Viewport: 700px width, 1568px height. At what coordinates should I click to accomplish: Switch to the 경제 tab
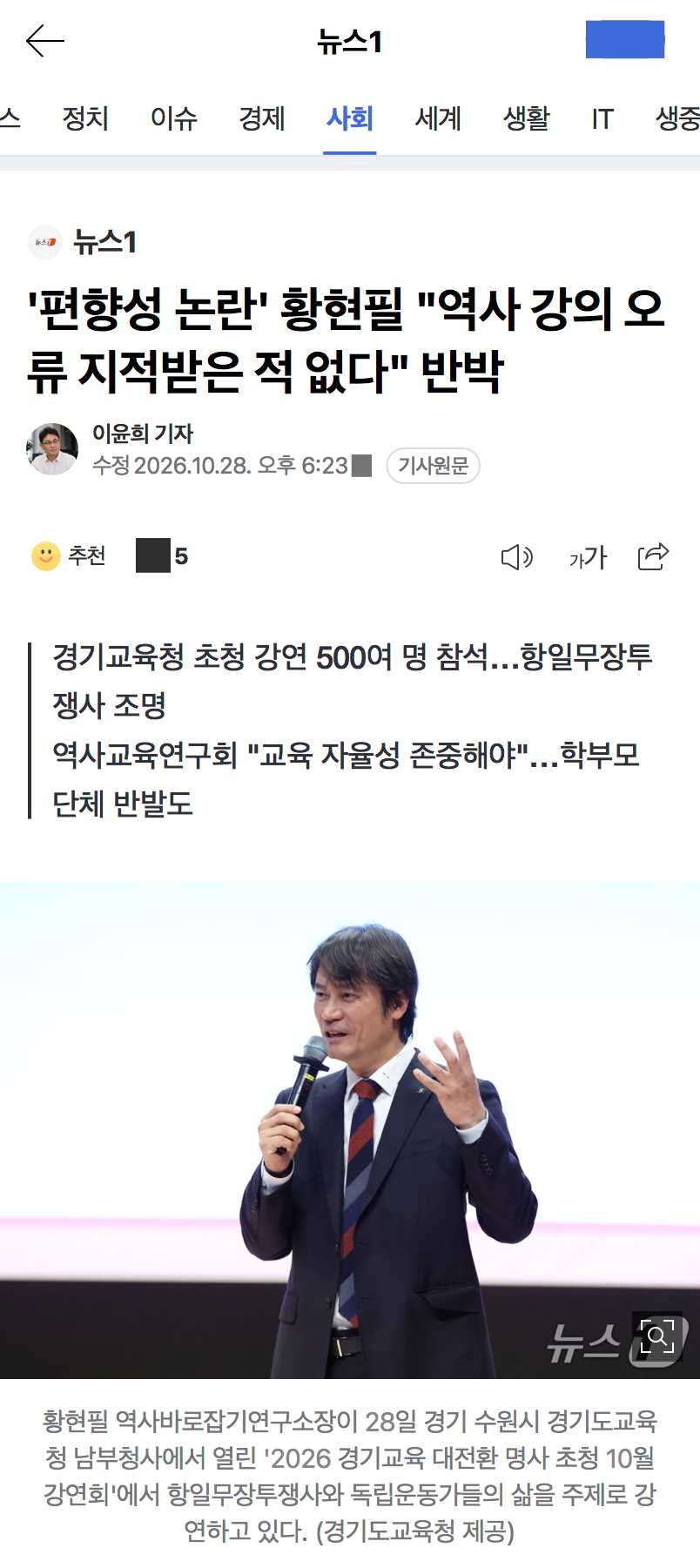pos(262,118)
